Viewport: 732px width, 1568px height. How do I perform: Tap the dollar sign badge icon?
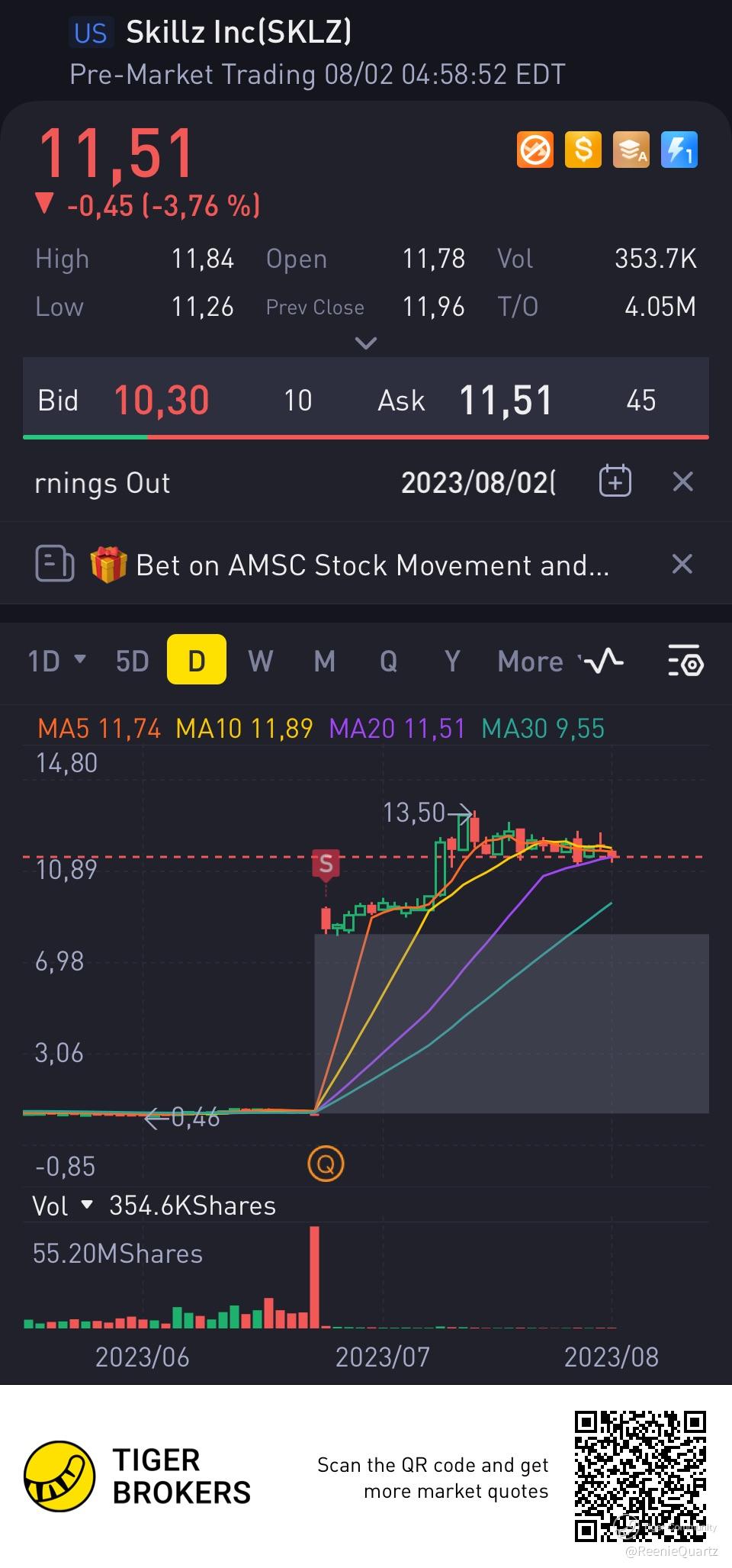pos(583,150)
